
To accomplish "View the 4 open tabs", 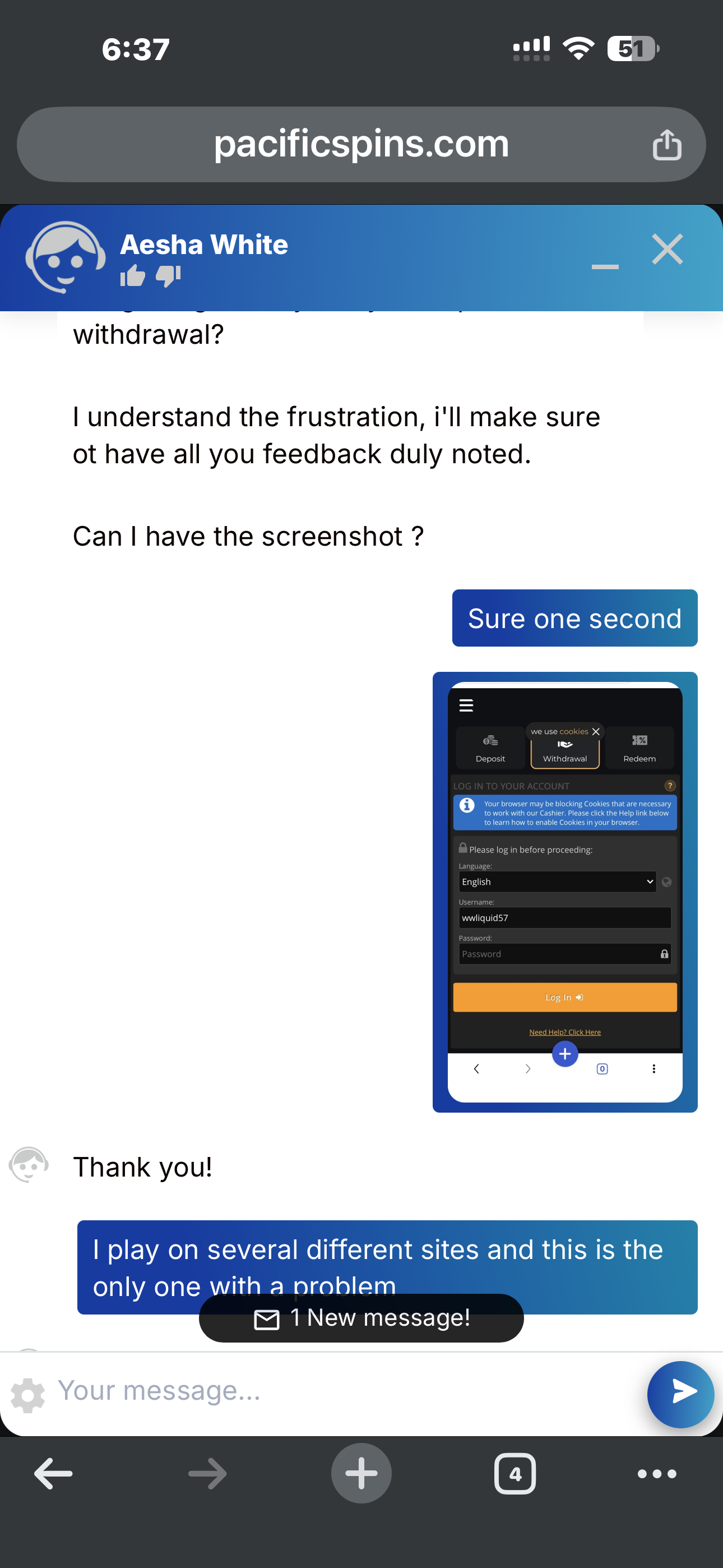I will [515, 1474].
